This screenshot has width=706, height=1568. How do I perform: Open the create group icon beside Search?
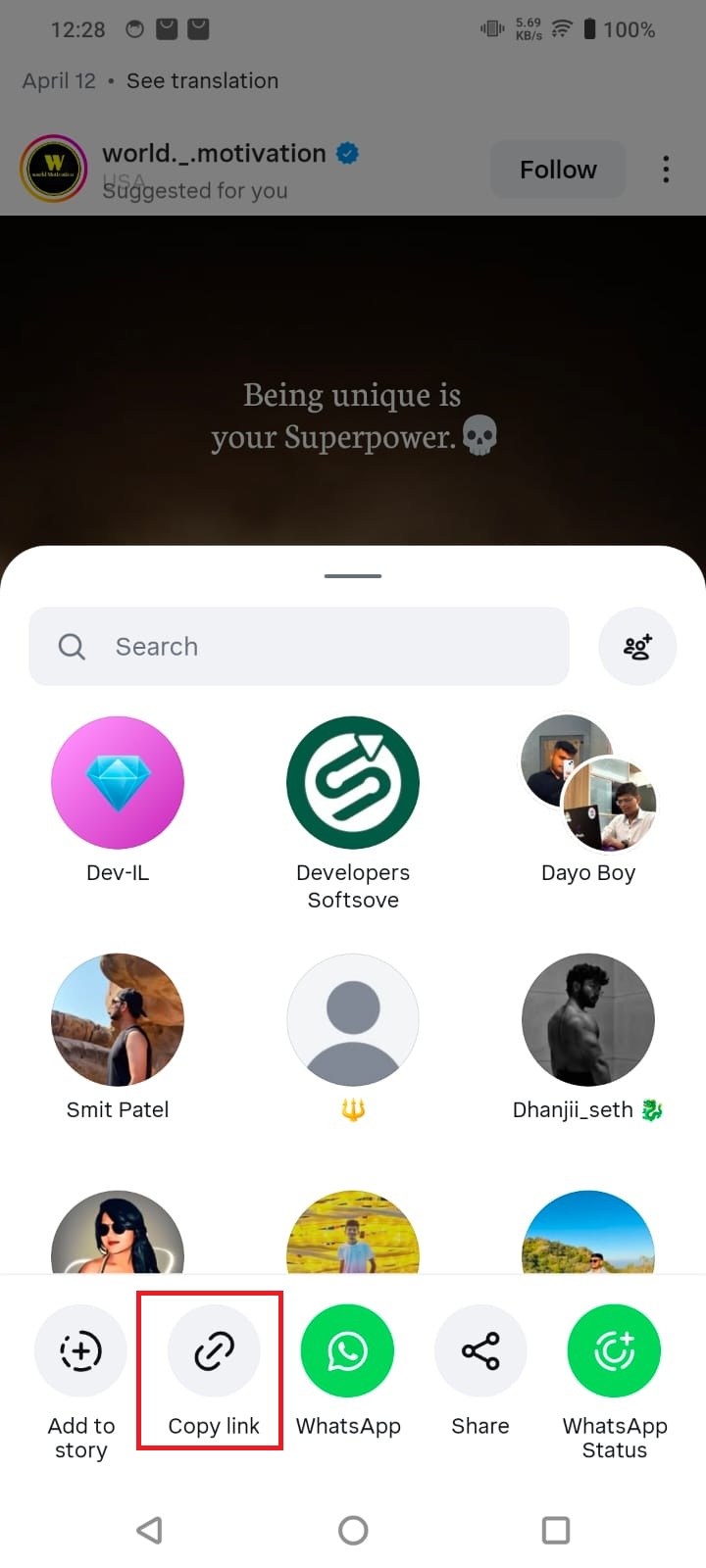pos(637,647)
